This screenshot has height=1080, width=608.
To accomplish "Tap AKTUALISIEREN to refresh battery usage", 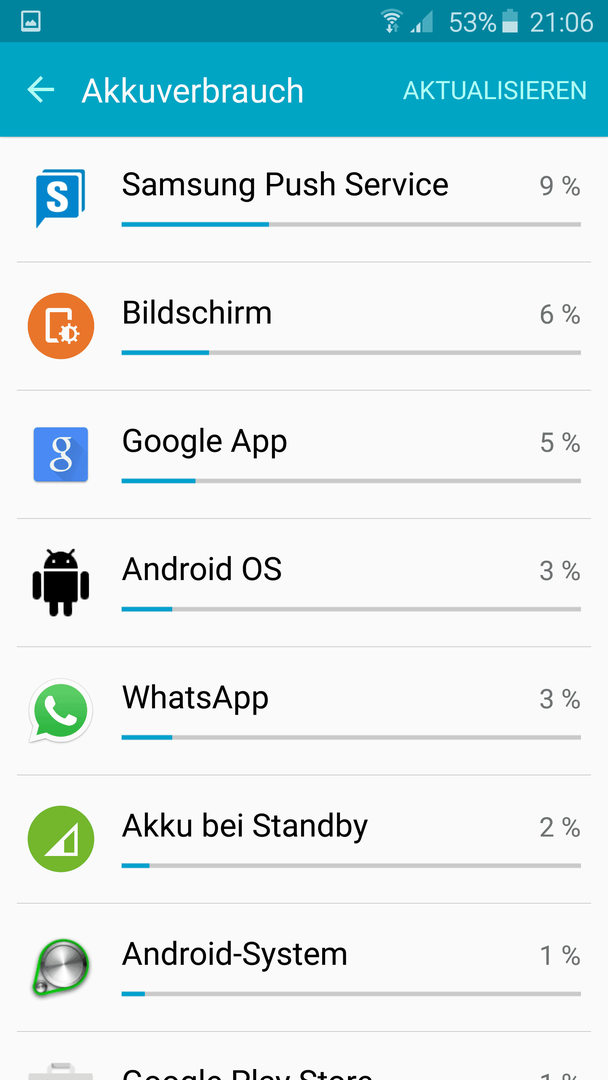I will pyautogui.click(x=494, y=90).
